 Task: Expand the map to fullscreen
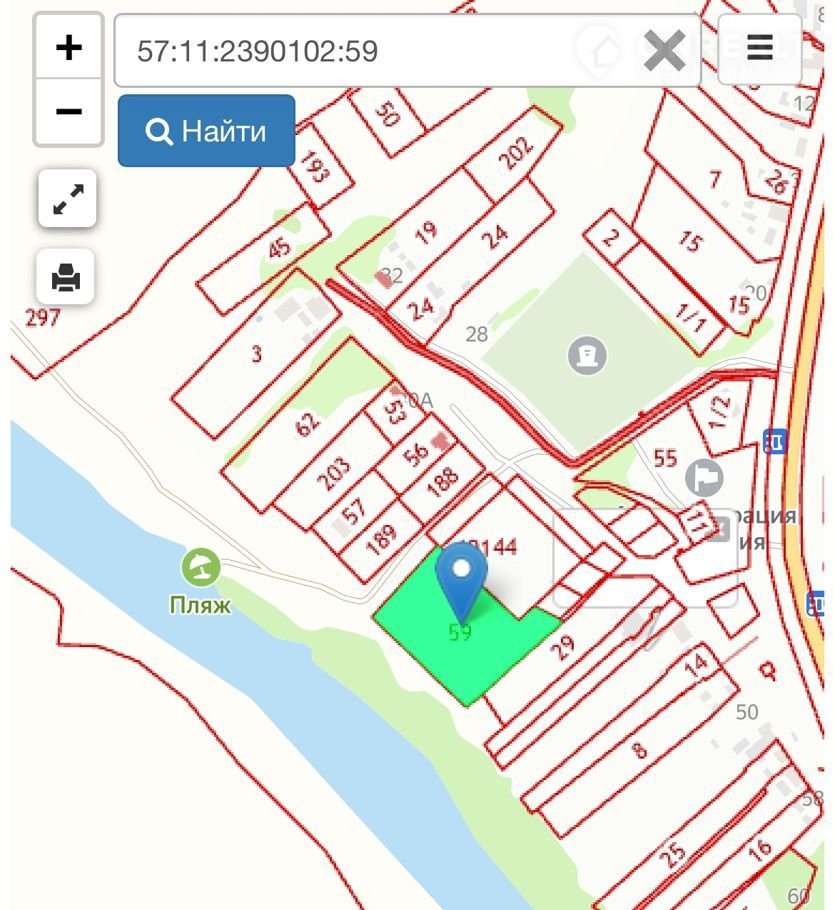click(67, 198)
